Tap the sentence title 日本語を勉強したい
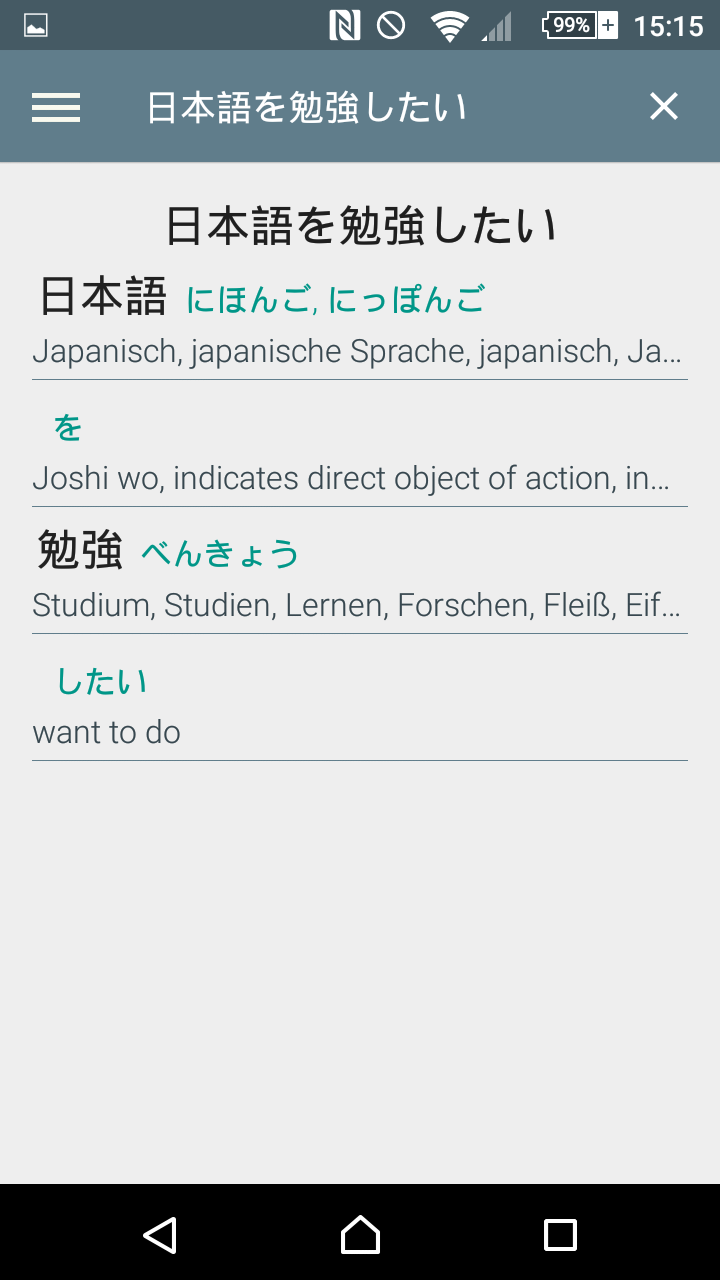This screenshot has height=1280, width=720. click(x=360, y=225)
